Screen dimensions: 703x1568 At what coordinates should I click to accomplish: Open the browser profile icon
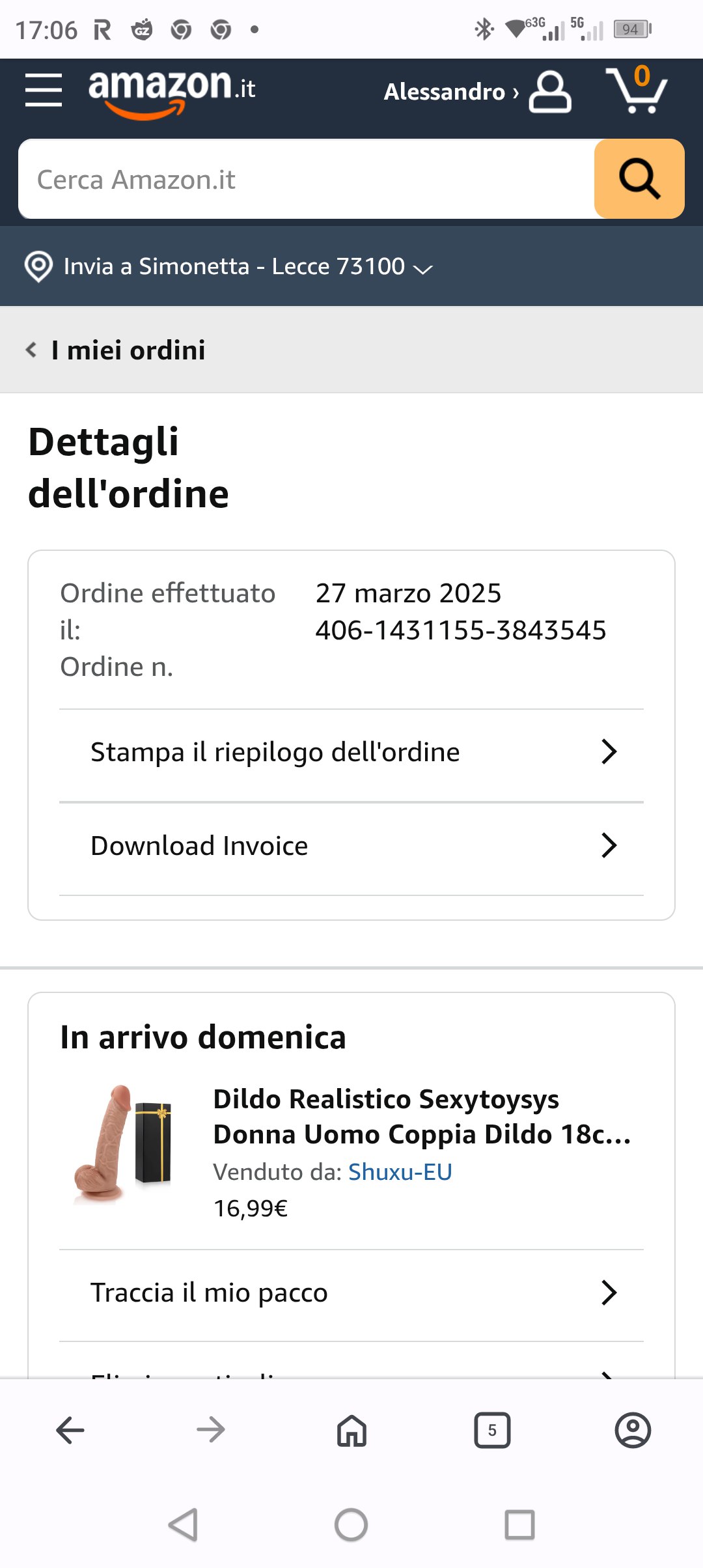(633, 1430)
